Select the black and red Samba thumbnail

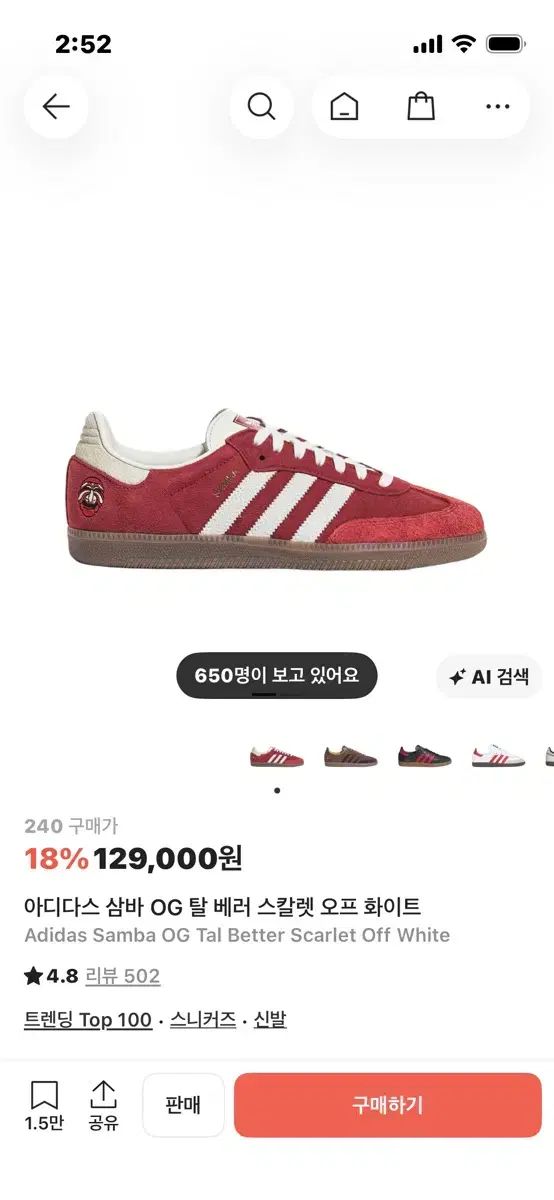pos(424,756)
